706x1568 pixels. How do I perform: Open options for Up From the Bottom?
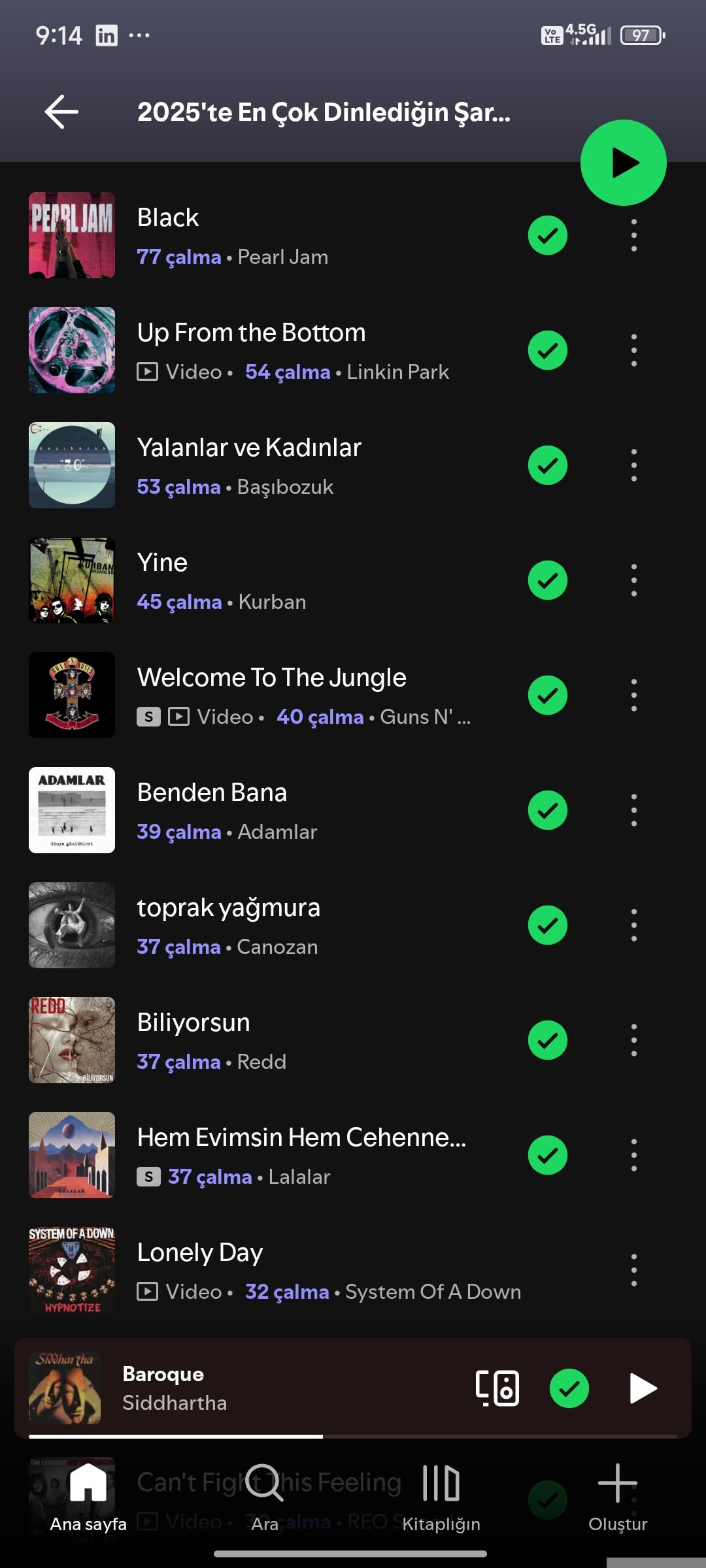coord(633,350)
